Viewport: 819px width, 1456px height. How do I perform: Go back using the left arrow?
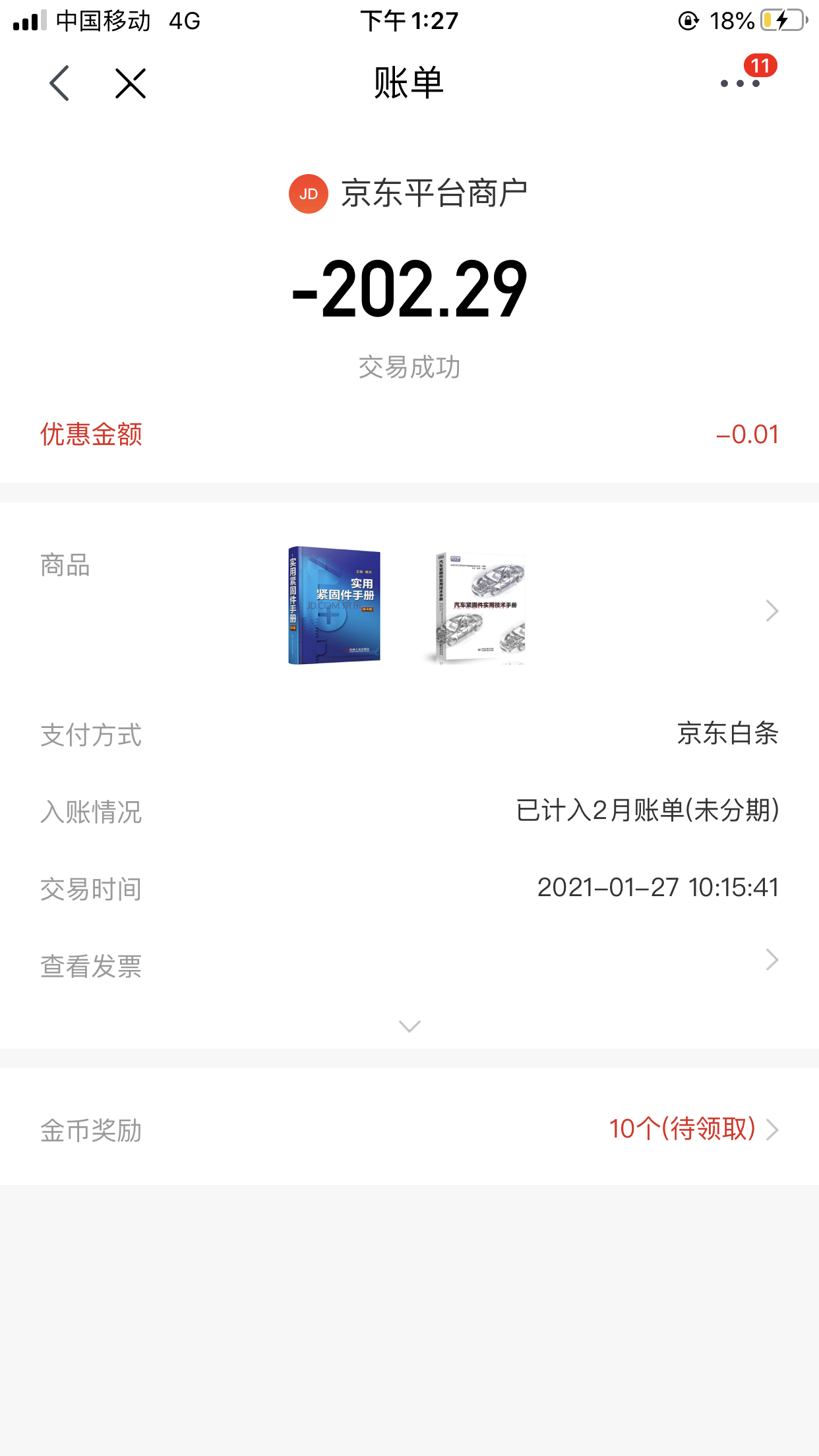coord(59,83)
